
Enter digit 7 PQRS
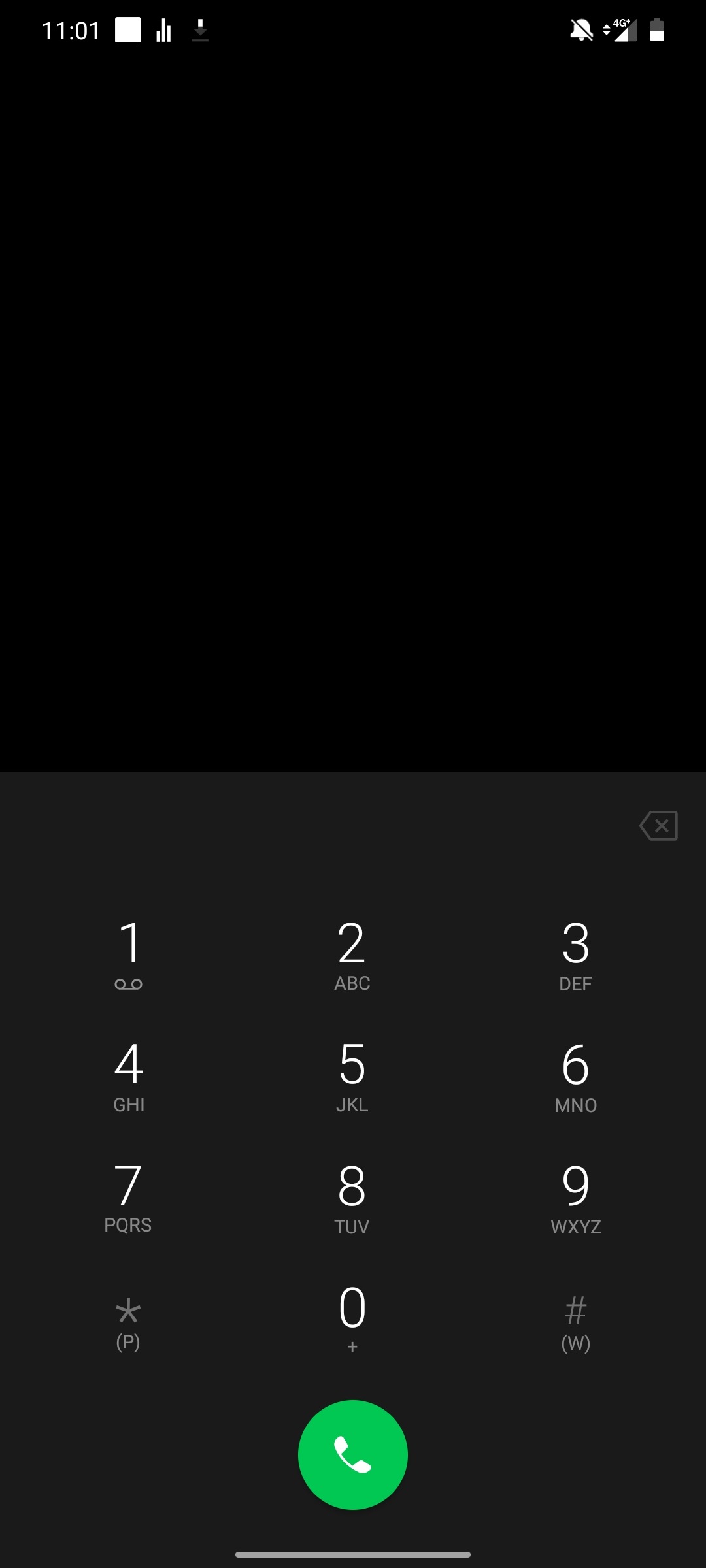coord(129,1198)
